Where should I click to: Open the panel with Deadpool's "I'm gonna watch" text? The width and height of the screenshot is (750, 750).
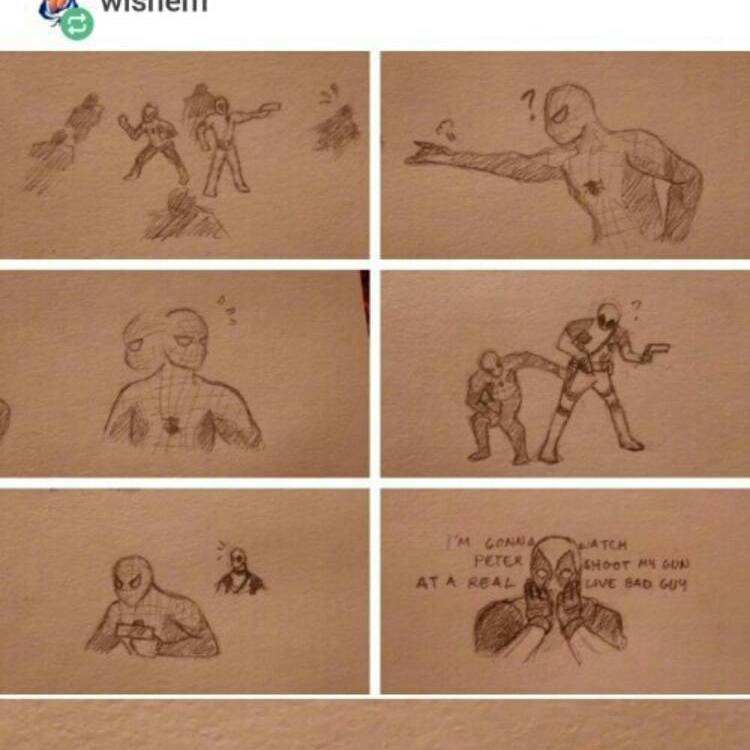(565, 591)
